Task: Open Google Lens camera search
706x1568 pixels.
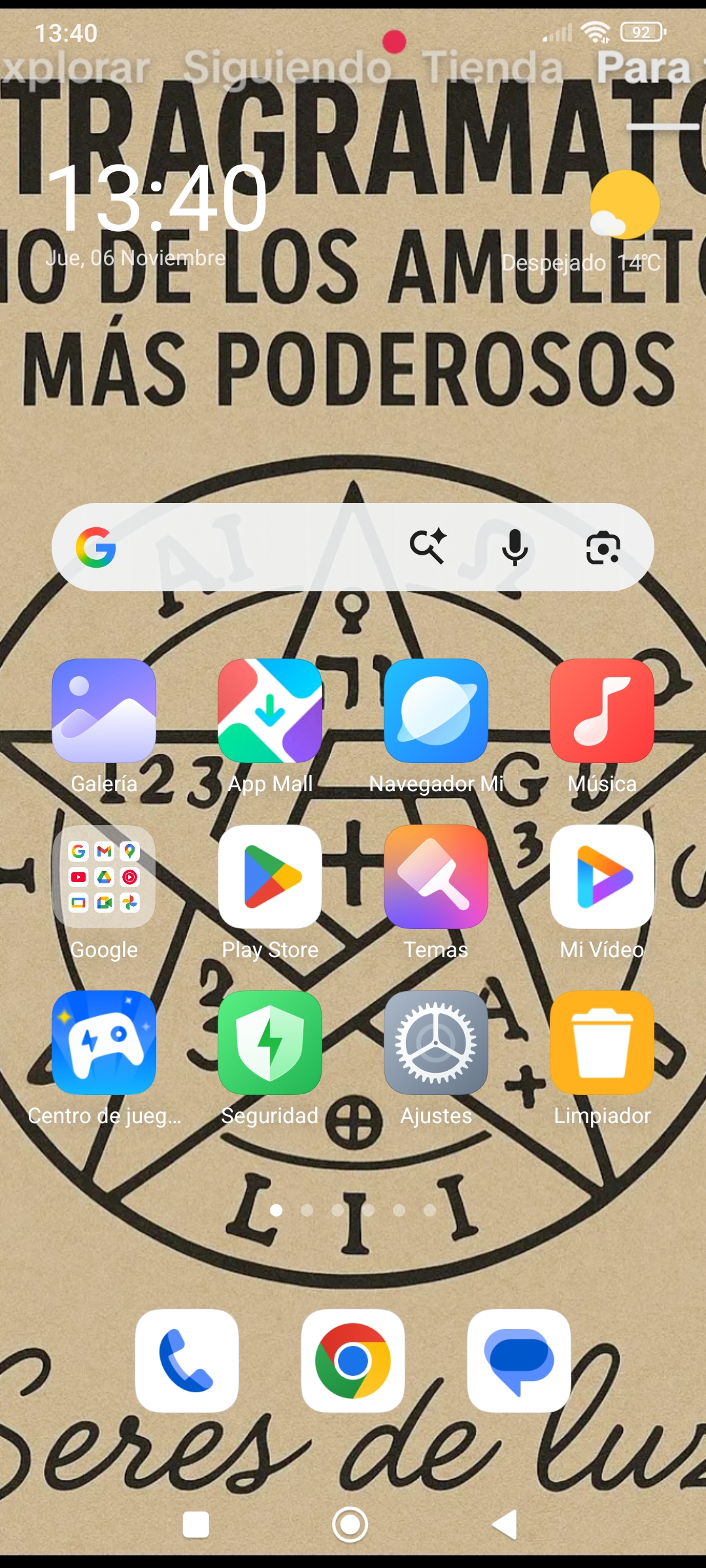Action: (603, 547)
